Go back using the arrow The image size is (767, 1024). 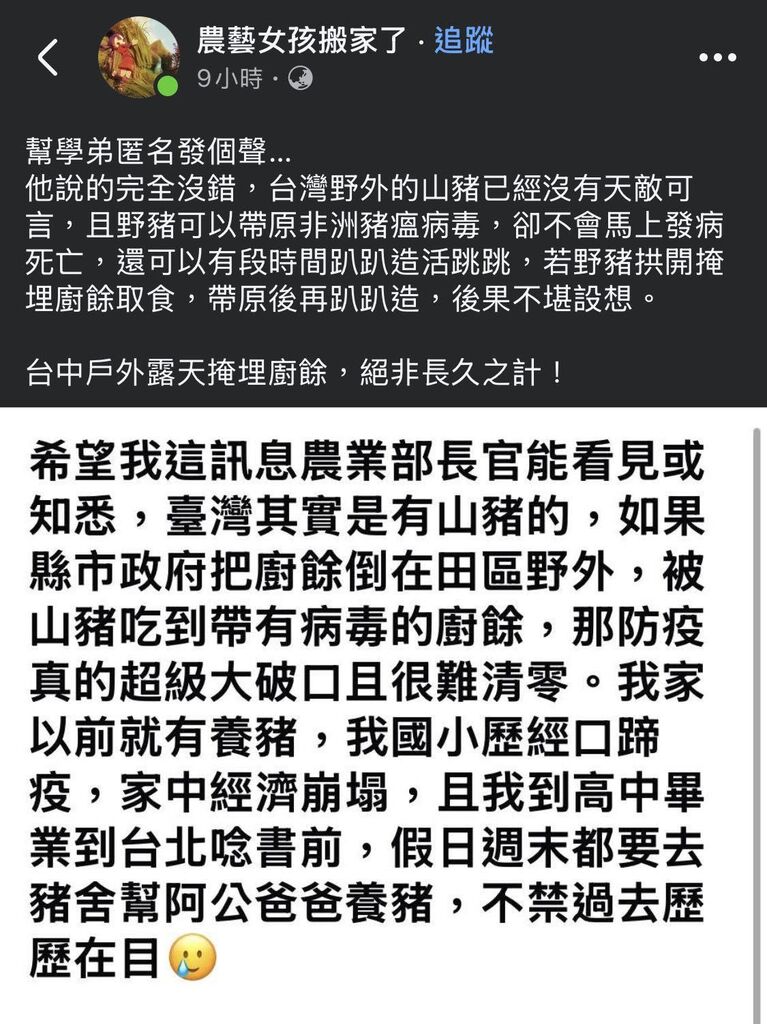pos(47,58)
